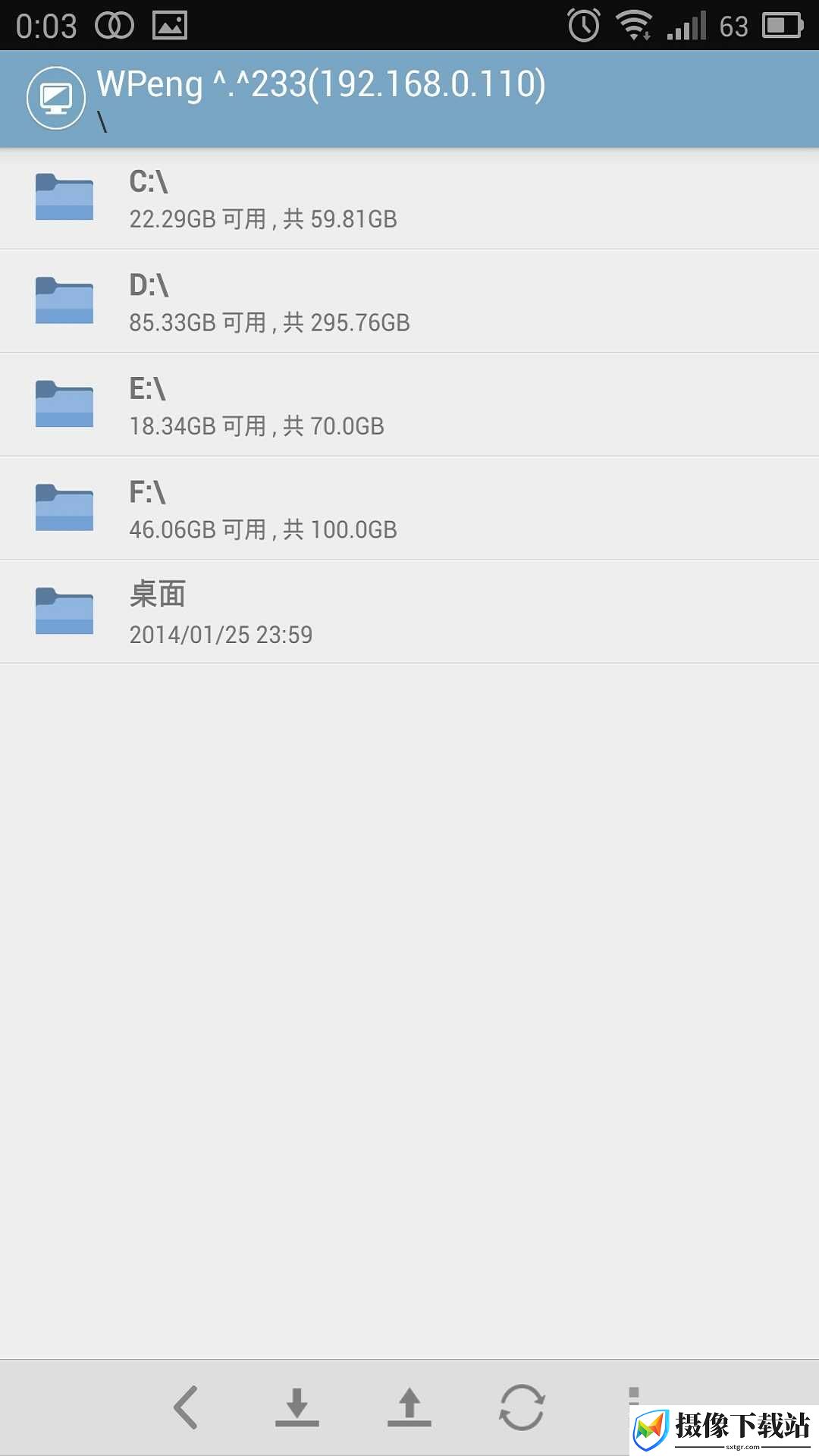819x1456 pixels.
Task: Refresh the file list
Action: (522, 1407)
